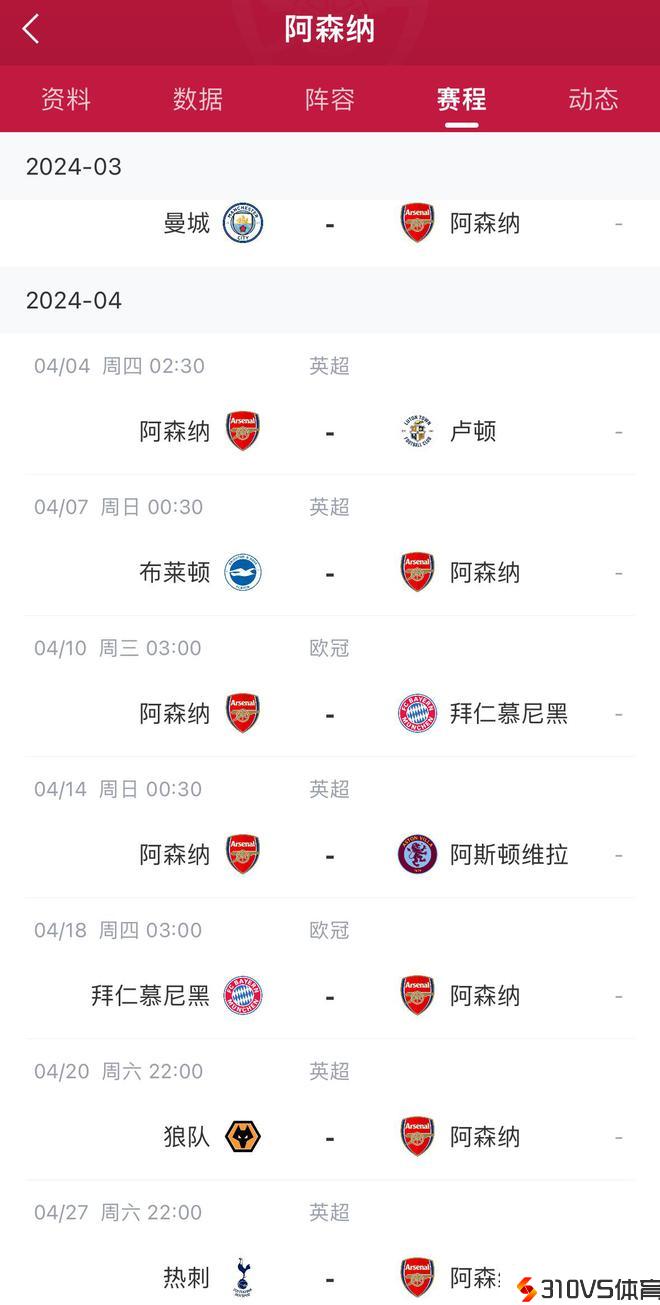Screen dimensions: 660x1305
Task: Switch to the 动态 tab
Action: (x=593, y=99)
